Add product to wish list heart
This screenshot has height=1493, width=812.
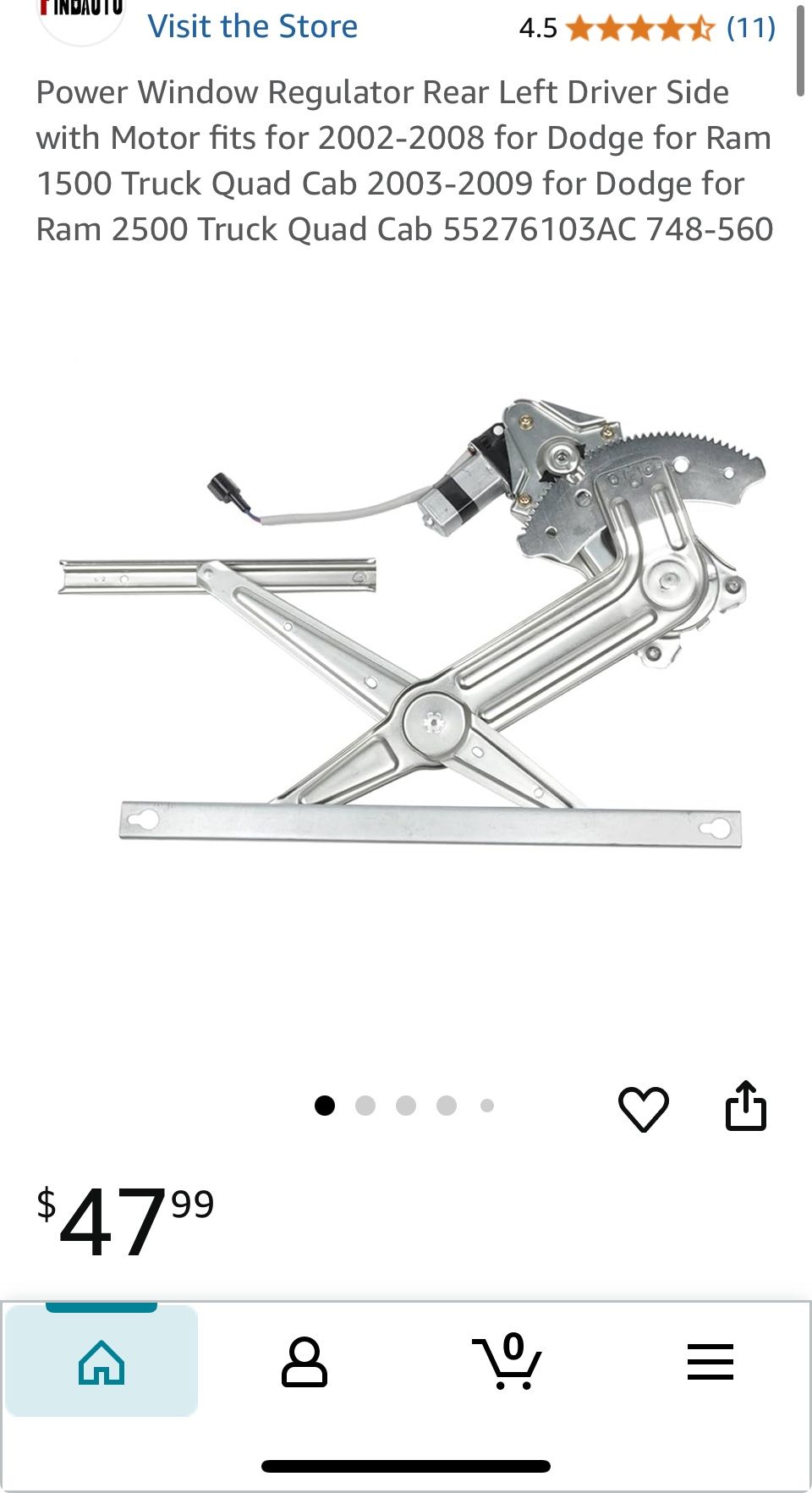point(644,1108)
